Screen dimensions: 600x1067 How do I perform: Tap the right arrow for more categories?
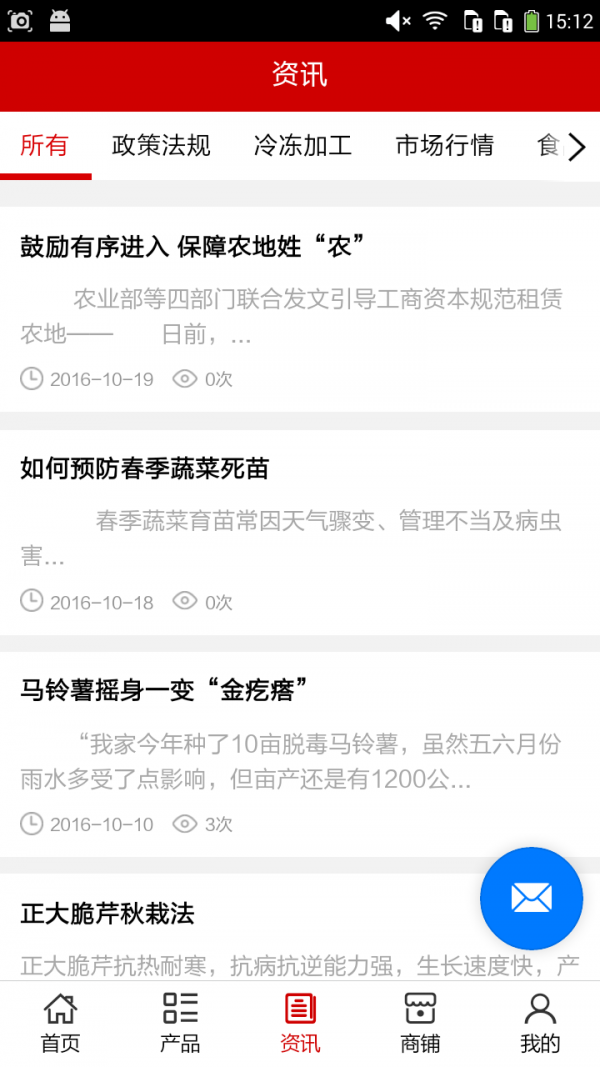tap(577, 148)
